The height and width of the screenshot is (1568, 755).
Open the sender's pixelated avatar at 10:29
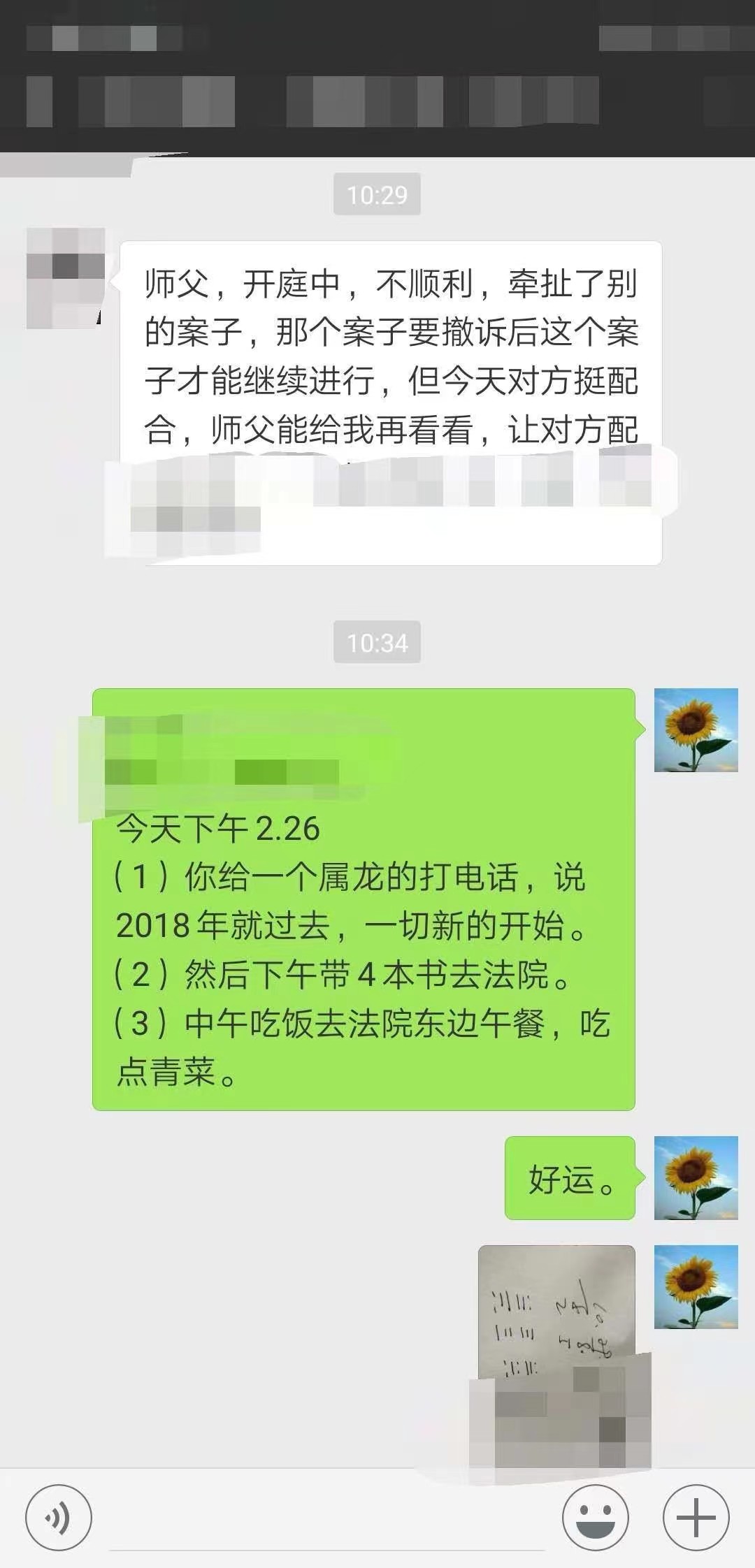pos(66,277)
